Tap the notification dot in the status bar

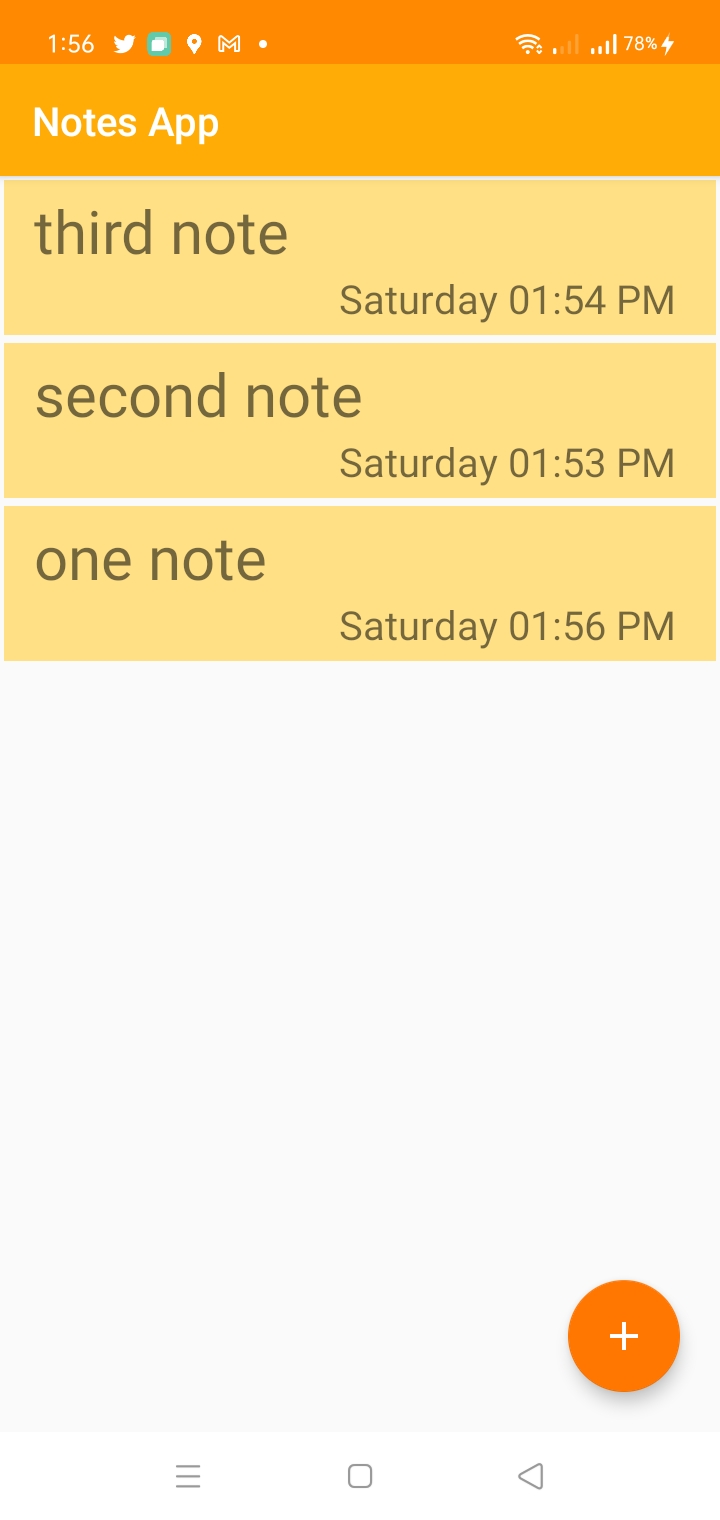[262, 43]
